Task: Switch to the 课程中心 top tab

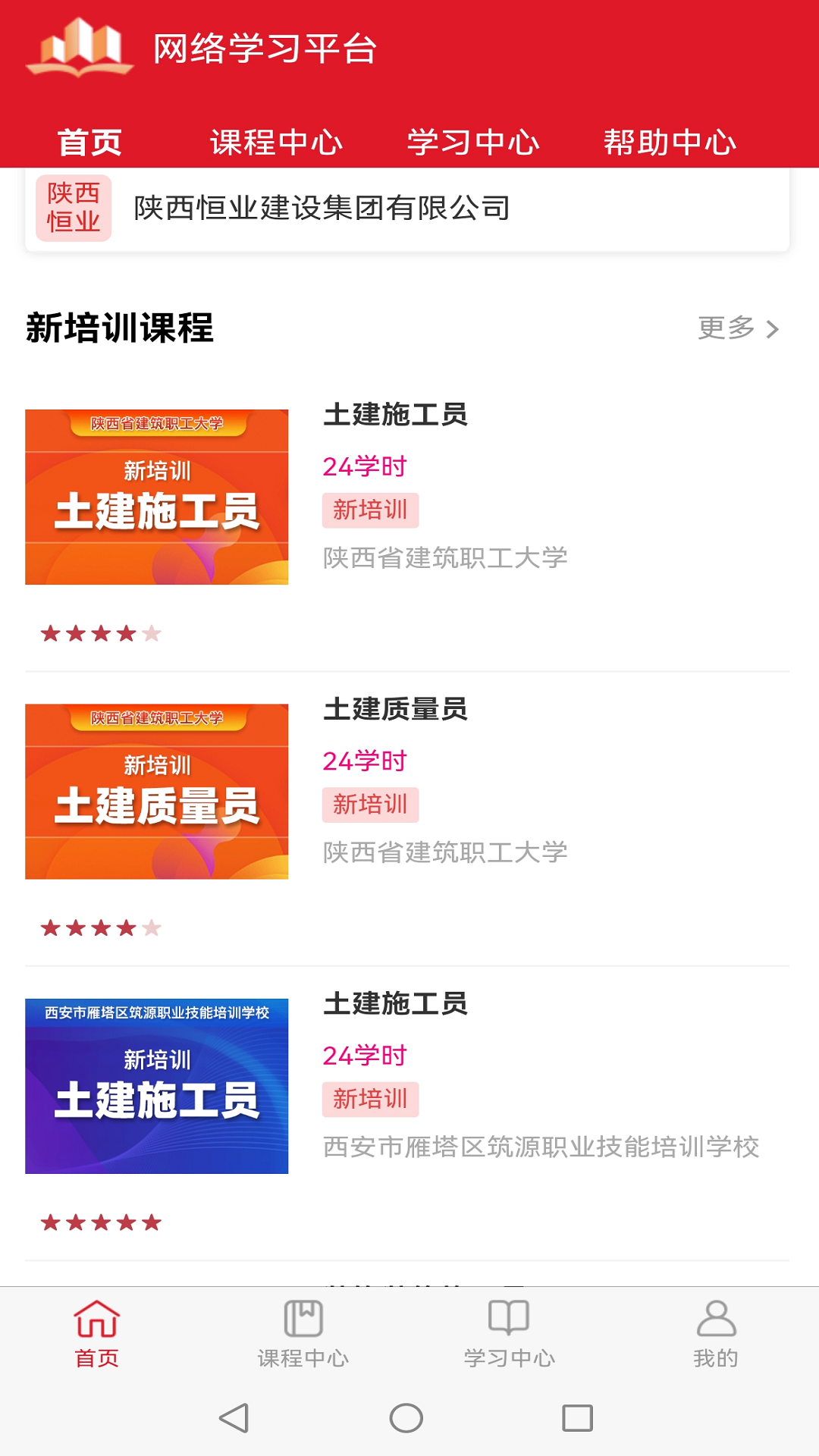Action: [x=277, y=141]
